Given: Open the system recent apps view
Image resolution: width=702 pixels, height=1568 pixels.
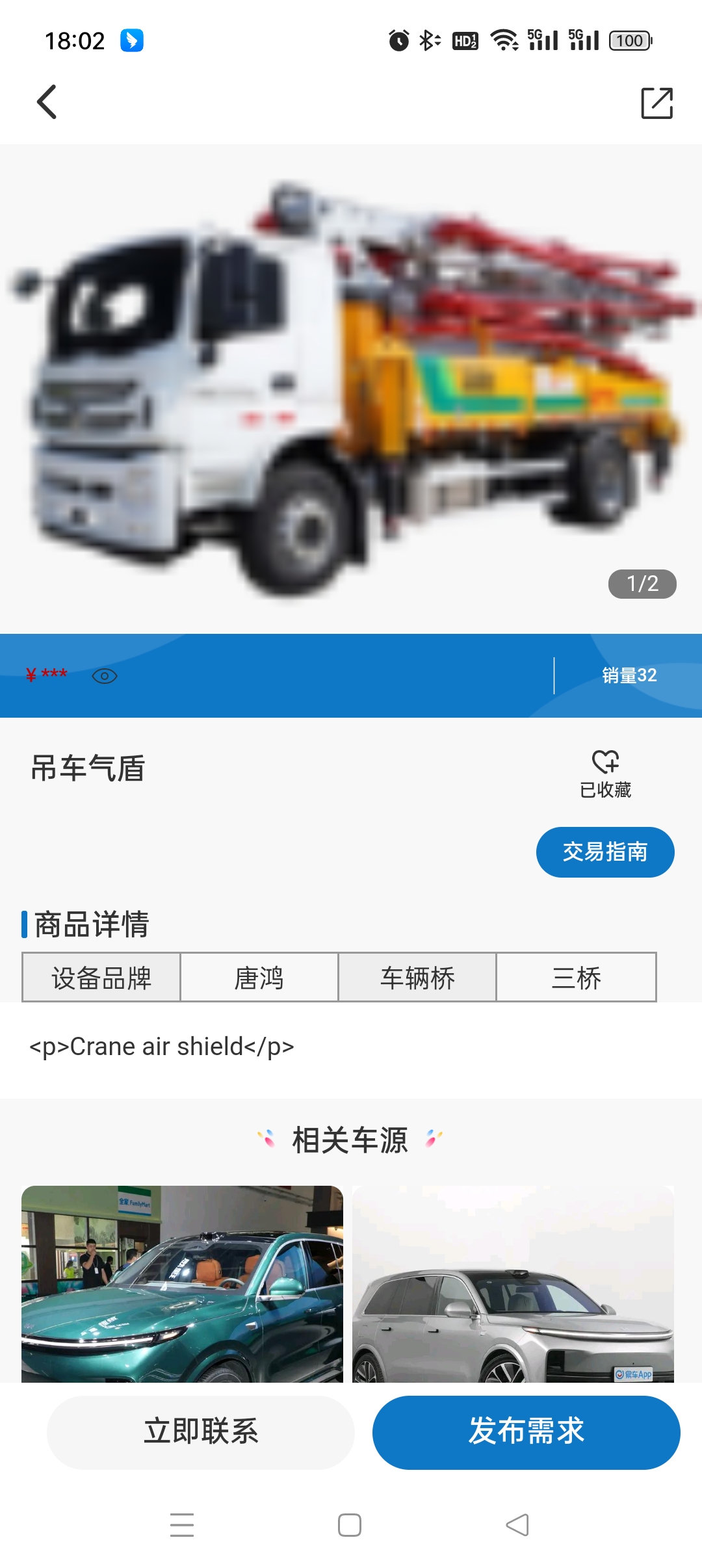Looking at the screenshot, I should click(182, 1525).
